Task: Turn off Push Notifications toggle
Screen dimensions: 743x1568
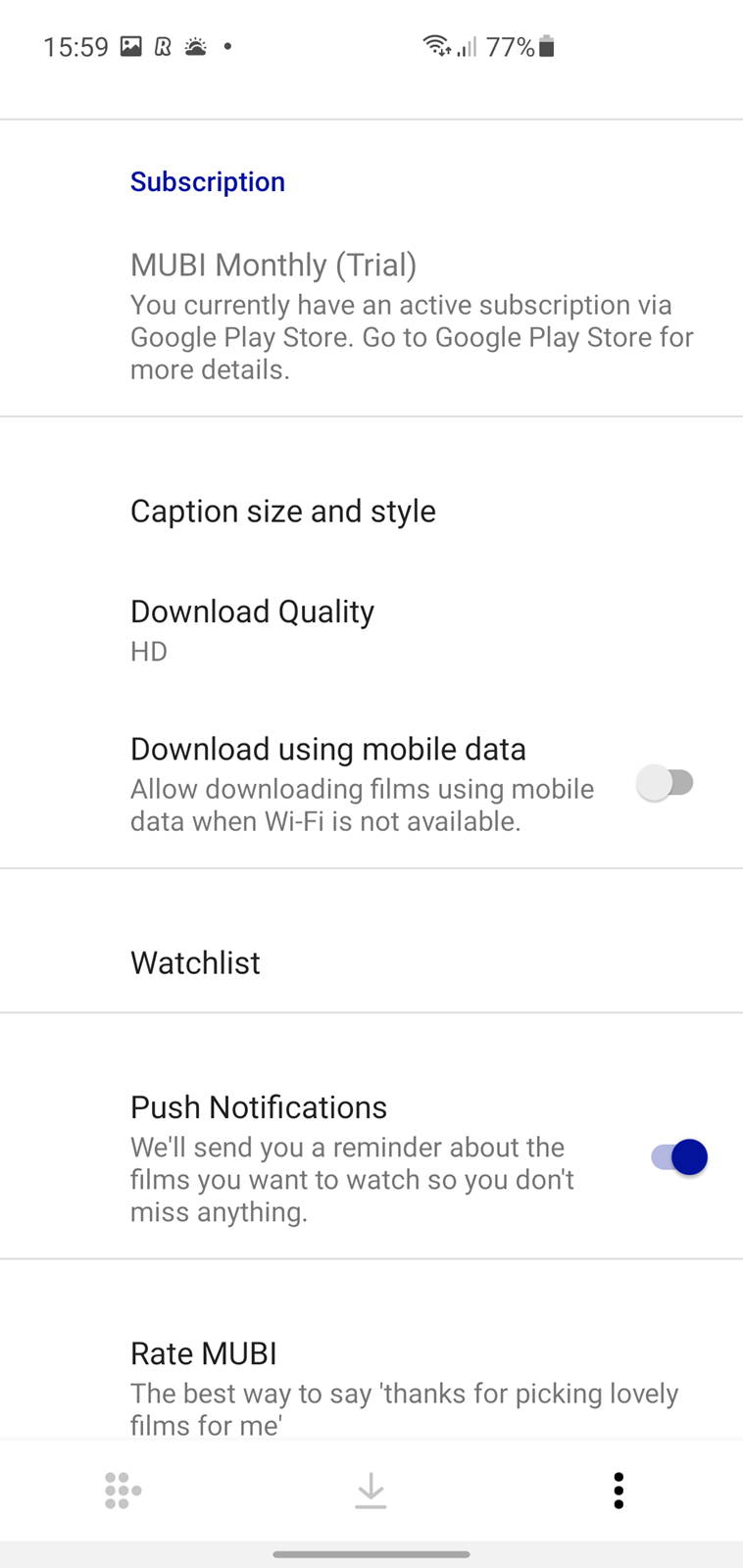Action: coord(678,1157)
